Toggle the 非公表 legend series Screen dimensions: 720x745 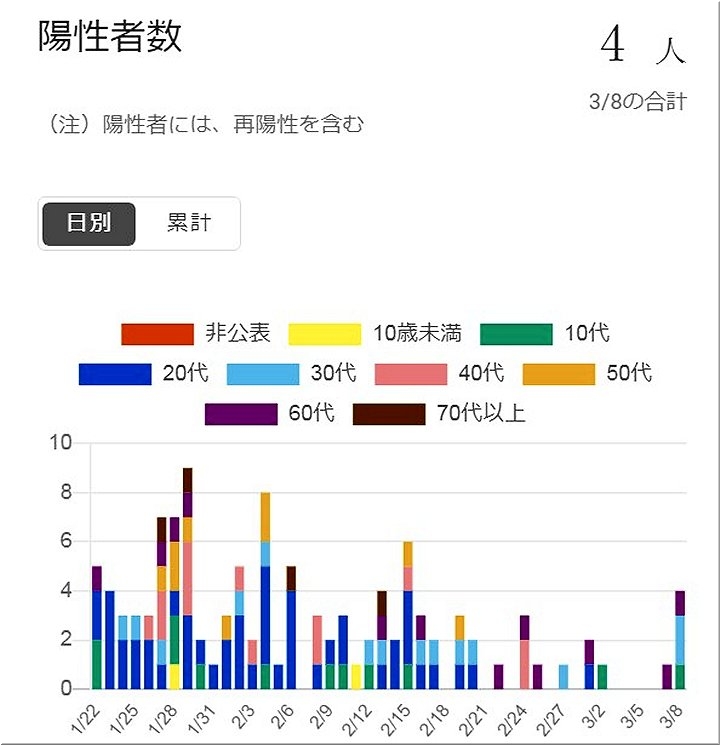tap(196, 334)
